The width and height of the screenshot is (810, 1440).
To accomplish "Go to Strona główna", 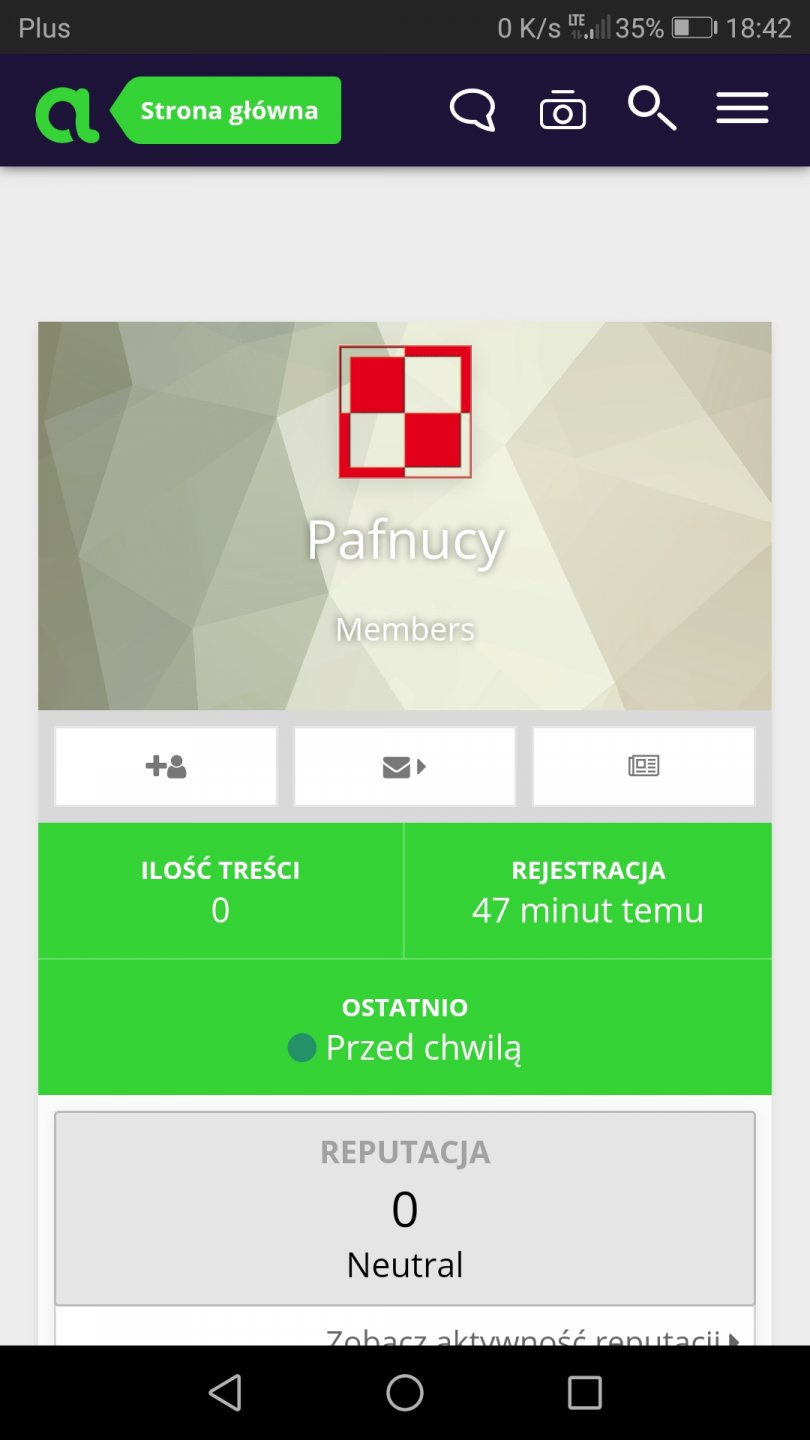I will click(229, 110).
